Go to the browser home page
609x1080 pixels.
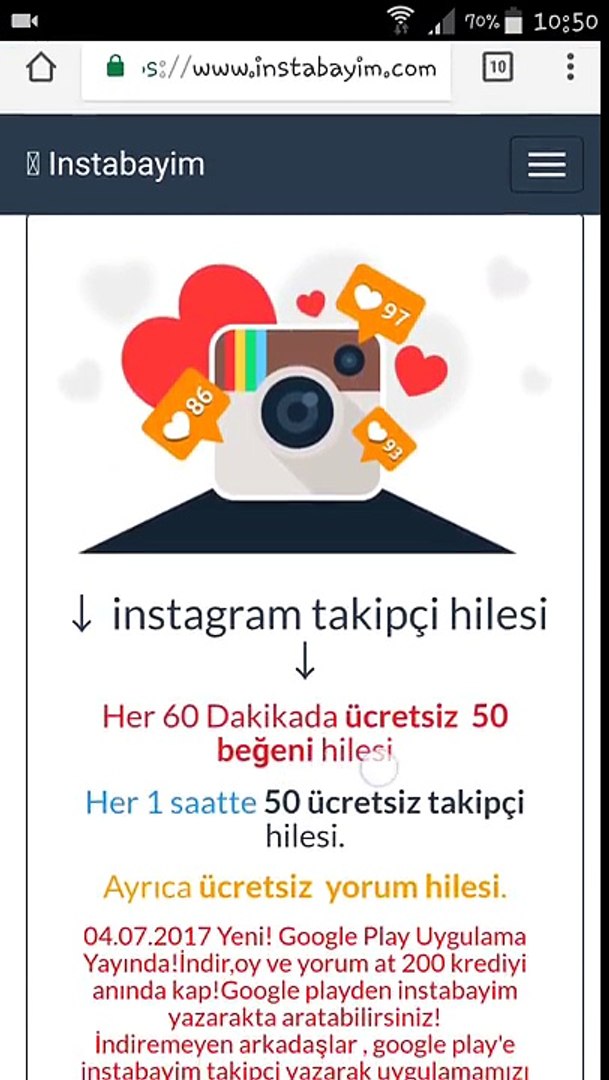pos(41,68)
